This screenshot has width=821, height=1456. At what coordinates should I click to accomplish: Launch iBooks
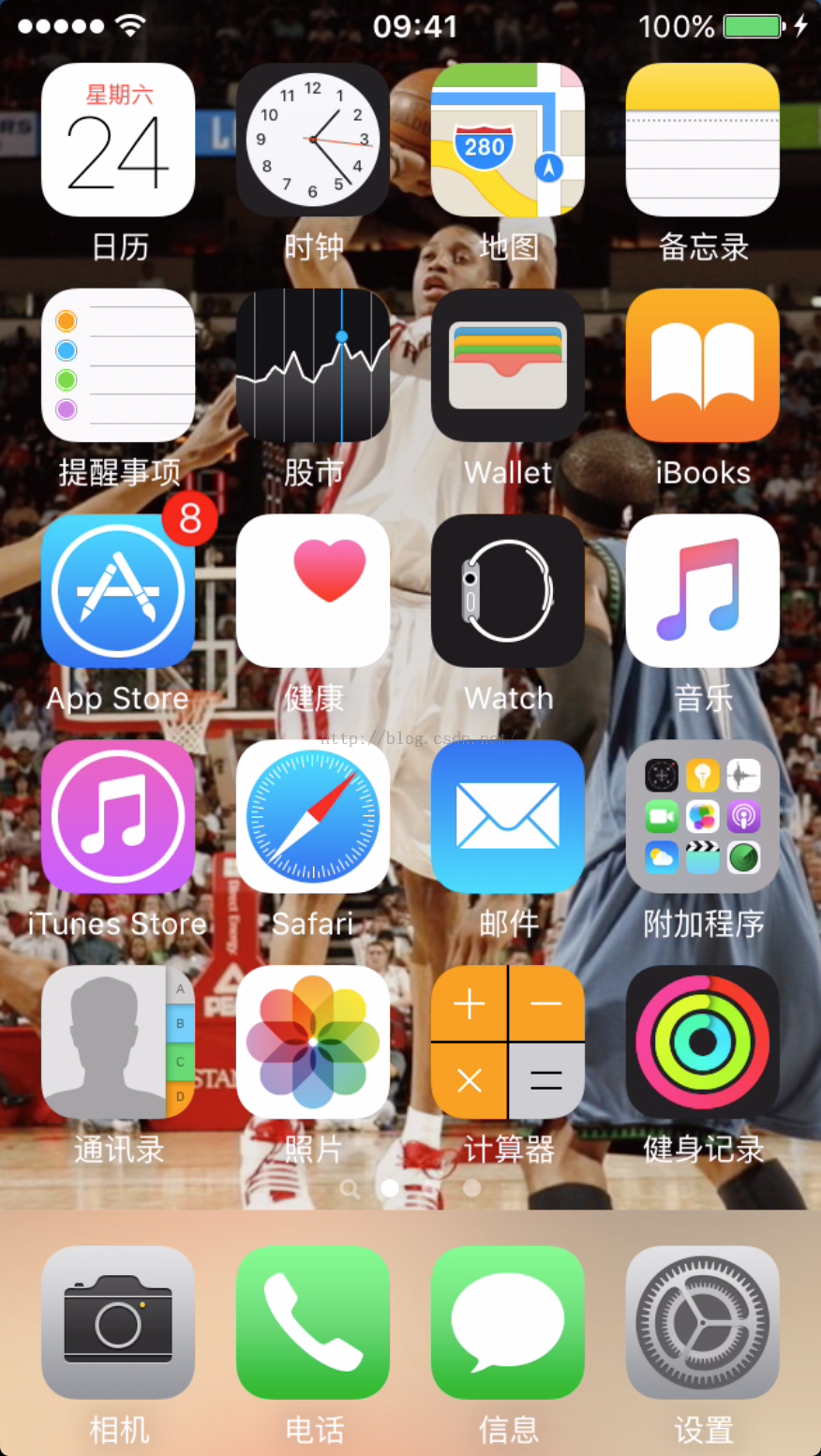pos(703,365)
